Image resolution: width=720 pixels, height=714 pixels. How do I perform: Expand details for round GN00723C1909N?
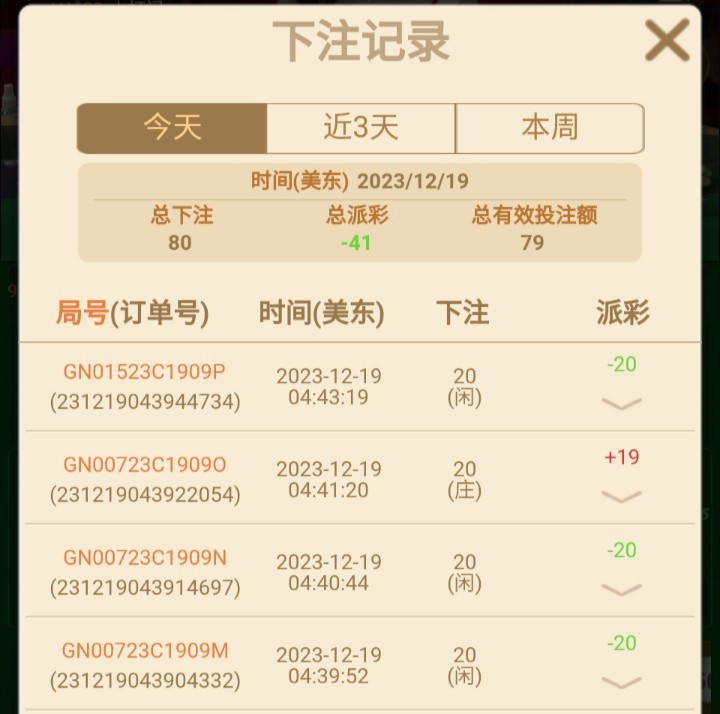pos(622,589)
